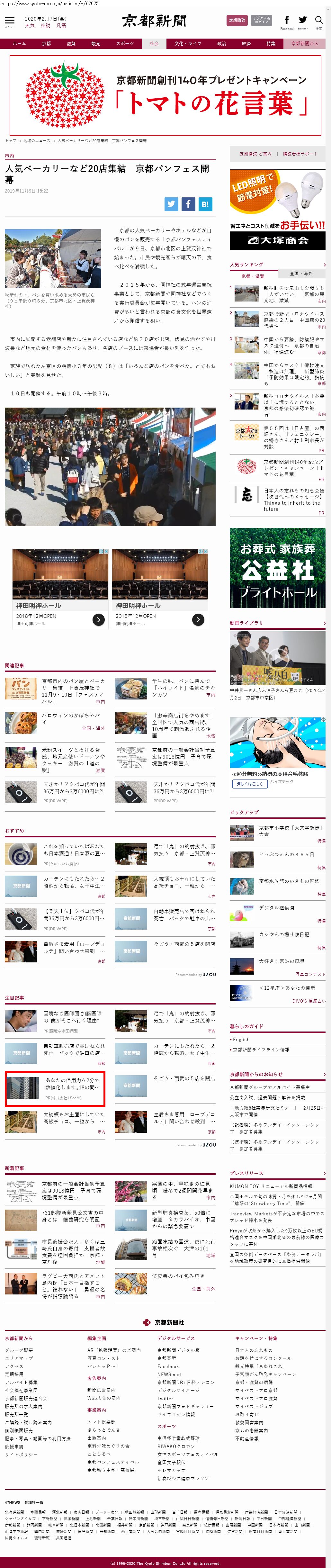331x1568 pixels.
Task: Switch to the スポーツ nav tab
Action: point(125,43)
